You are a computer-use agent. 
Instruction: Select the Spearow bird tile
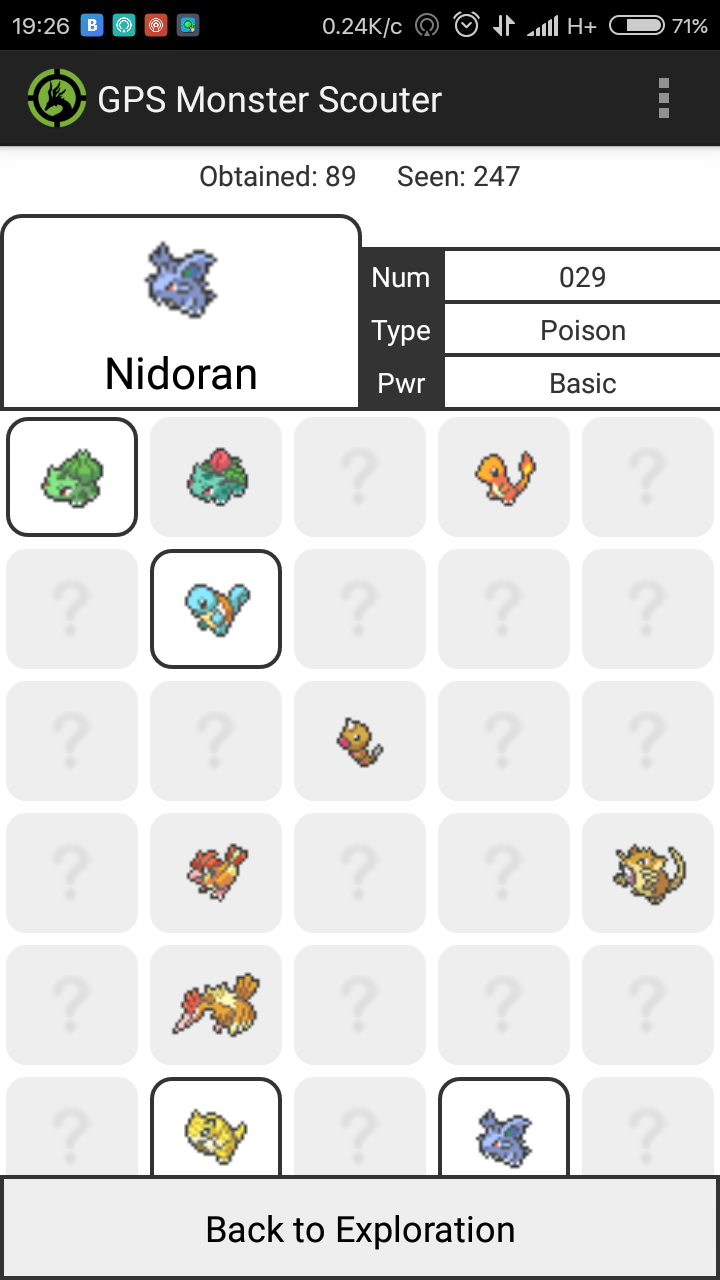point(216,873)
